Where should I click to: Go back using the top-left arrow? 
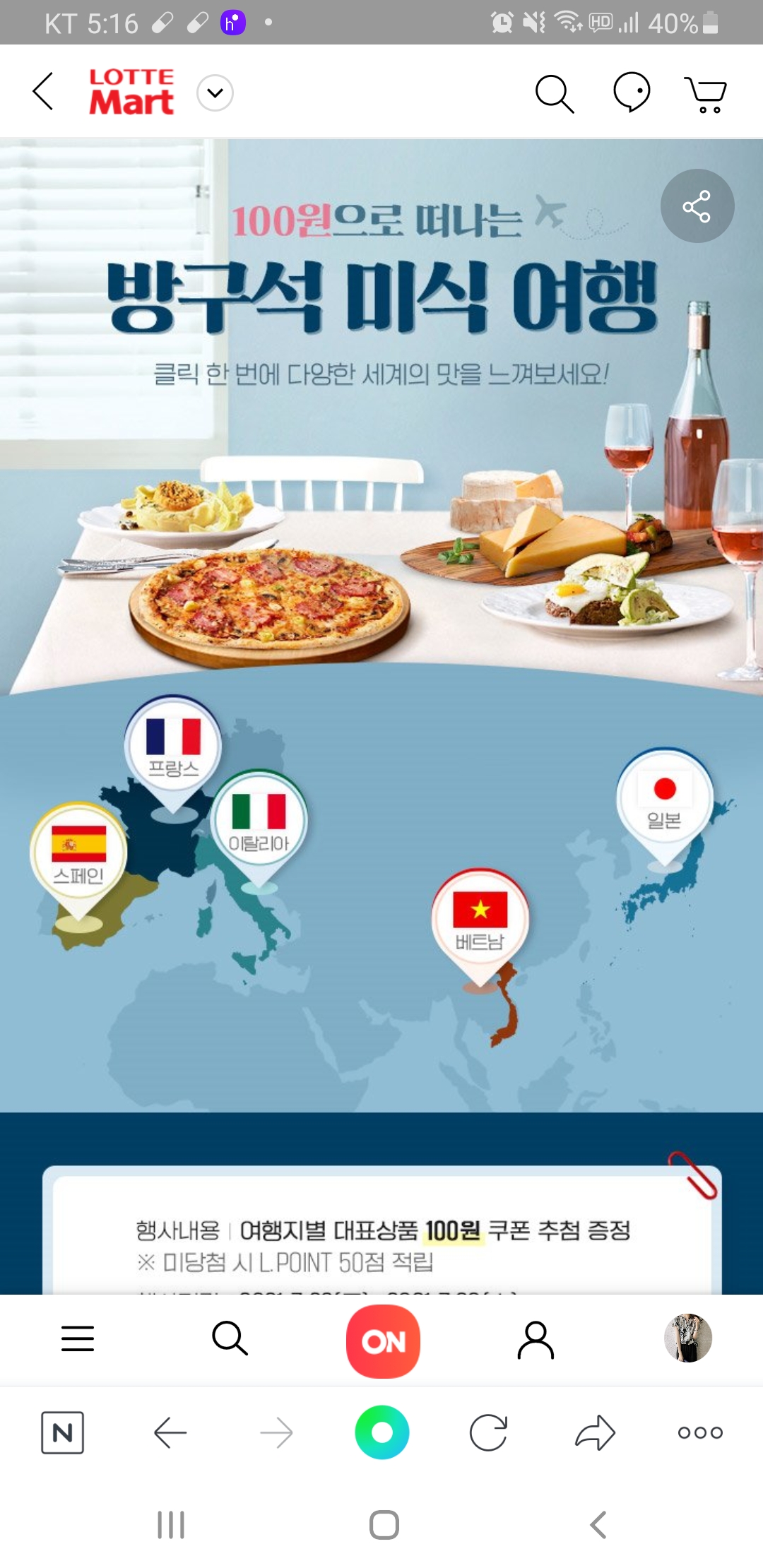point(43,92)
